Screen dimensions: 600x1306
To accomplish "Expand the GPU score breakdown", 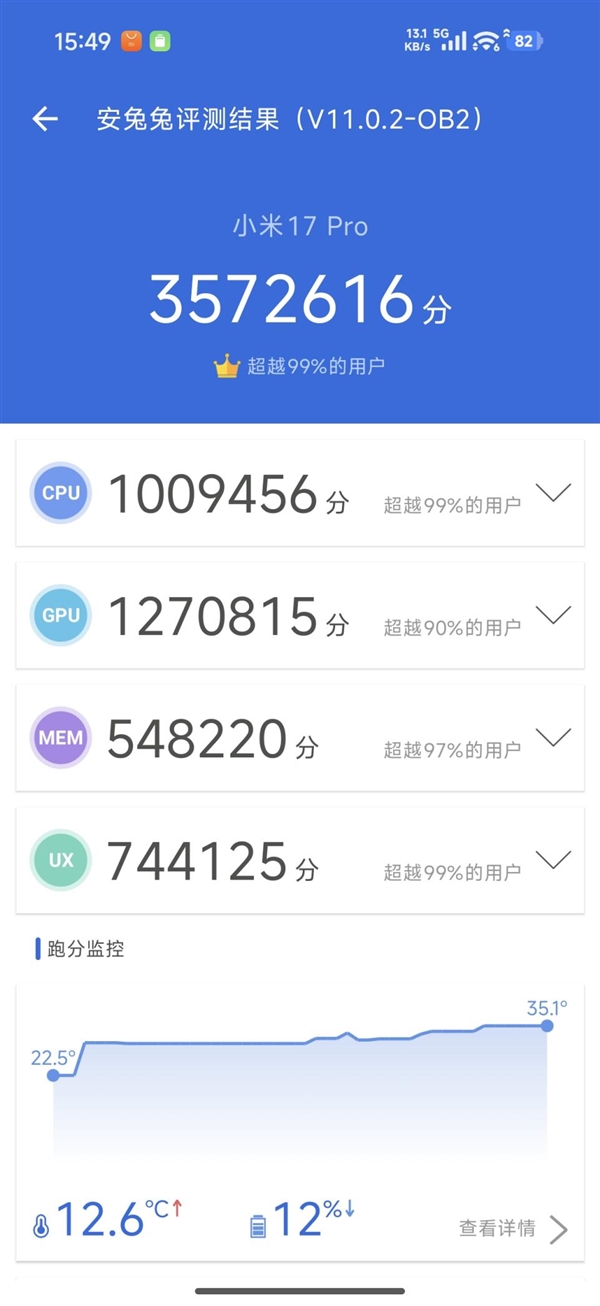I will click(x=553, y=614).
